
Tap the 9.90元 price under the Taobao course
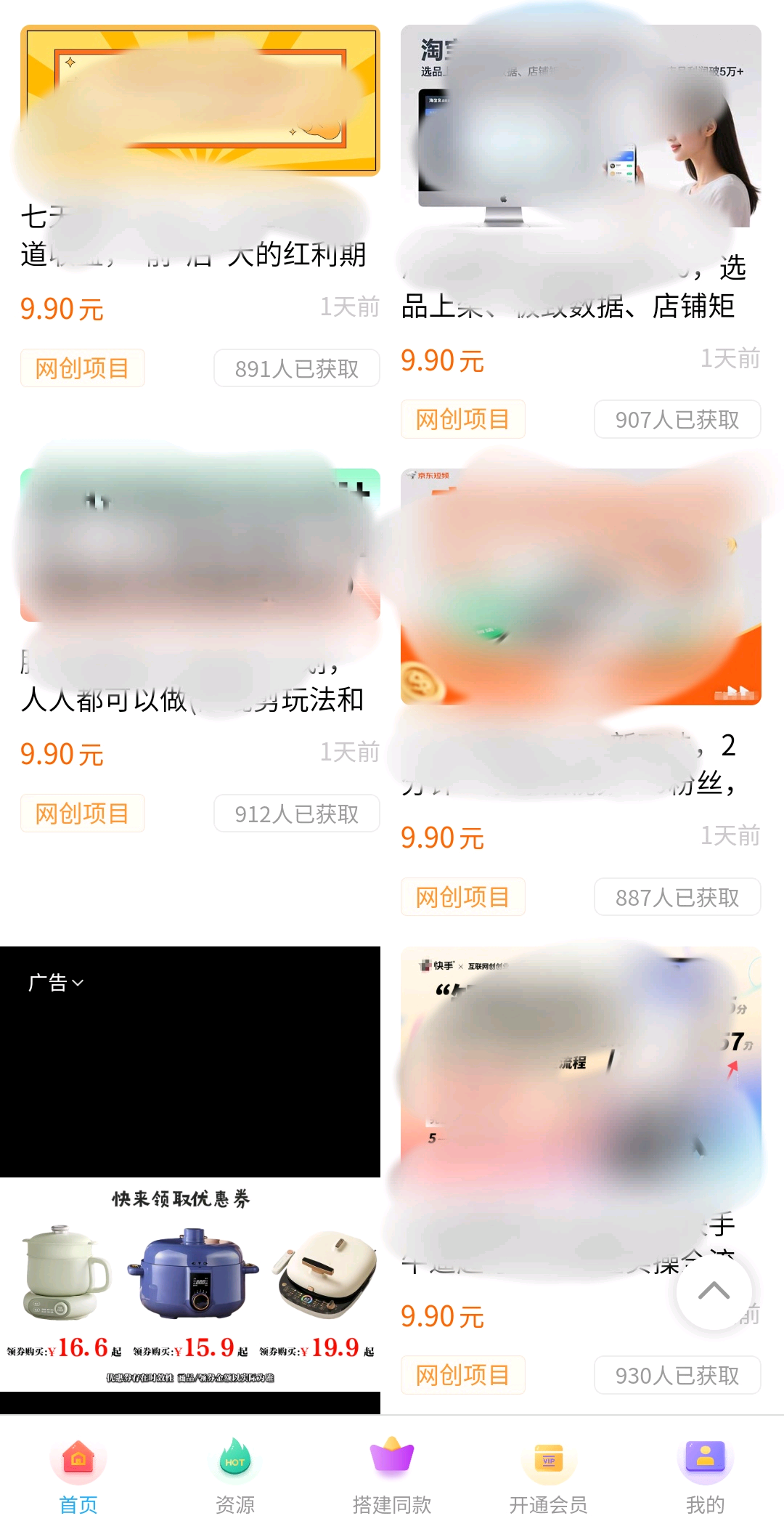441,360
